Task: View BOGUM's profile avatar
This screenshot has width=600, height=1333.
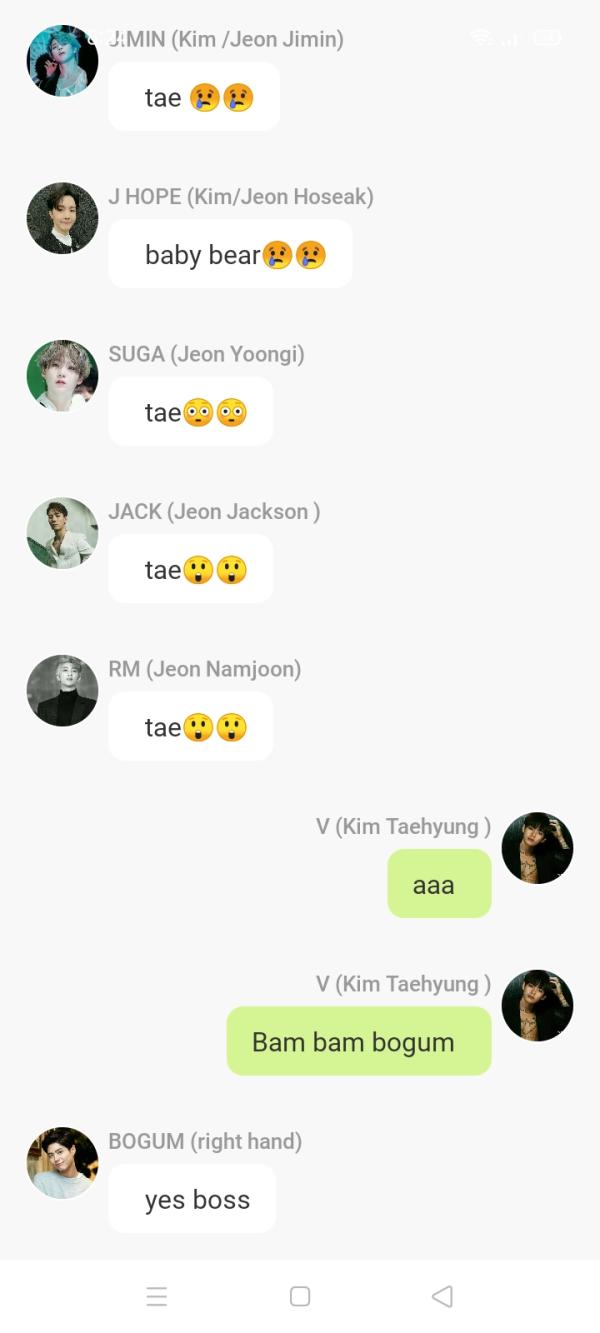Action: (x=62, y=1163)
